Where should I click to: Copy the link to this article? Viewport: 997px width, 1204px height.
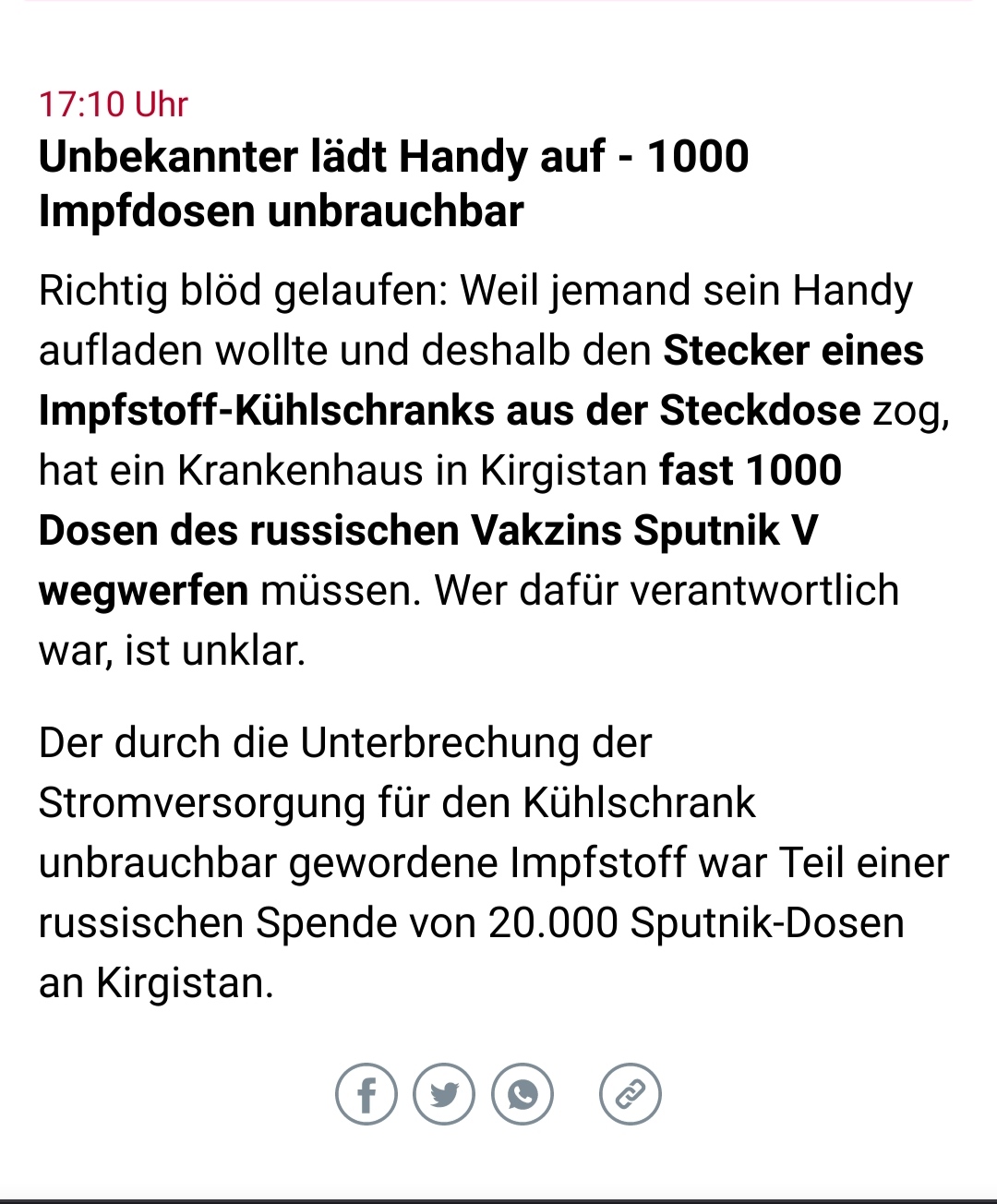(x=630, y=1094)
